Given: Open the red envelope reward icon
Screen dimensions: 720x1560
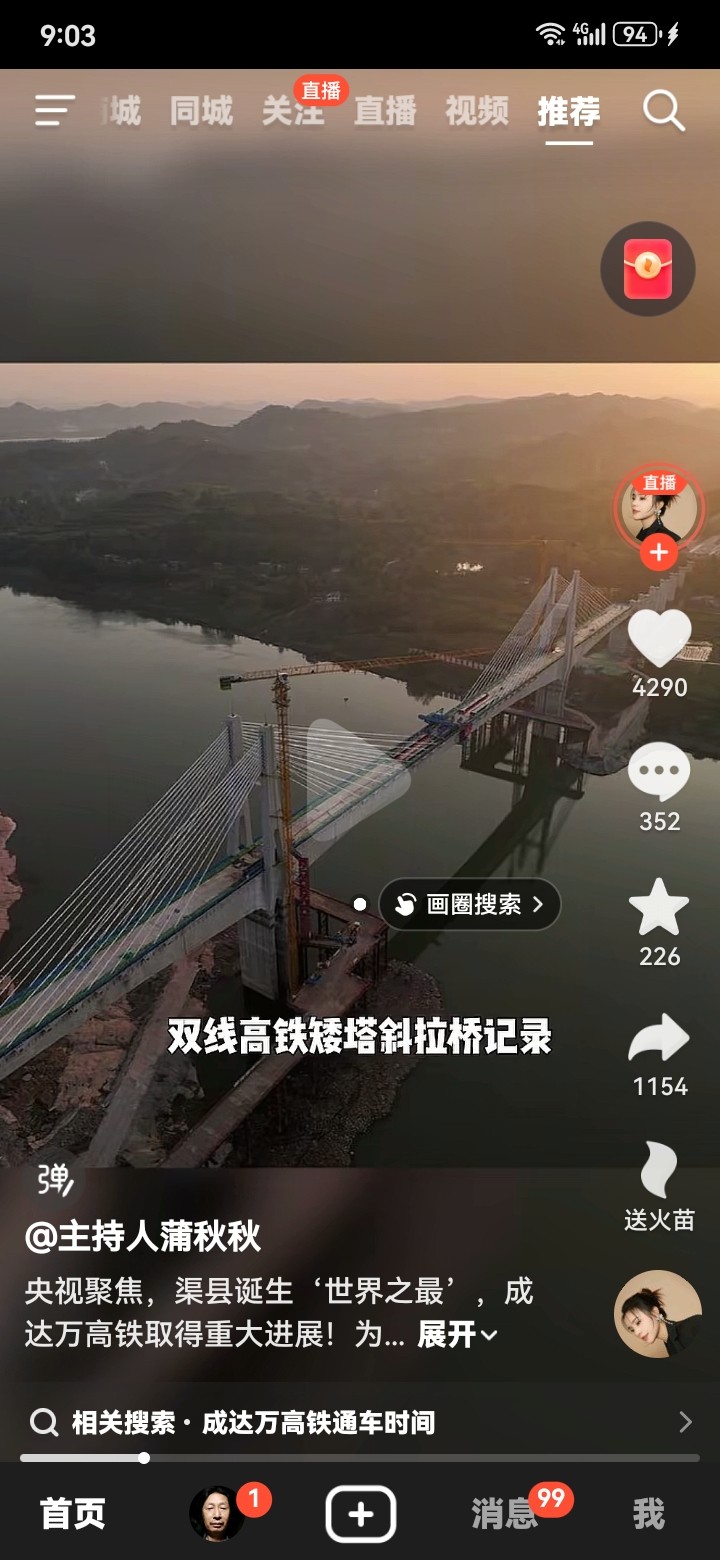Looking at the screenshot, I should 648,269.
